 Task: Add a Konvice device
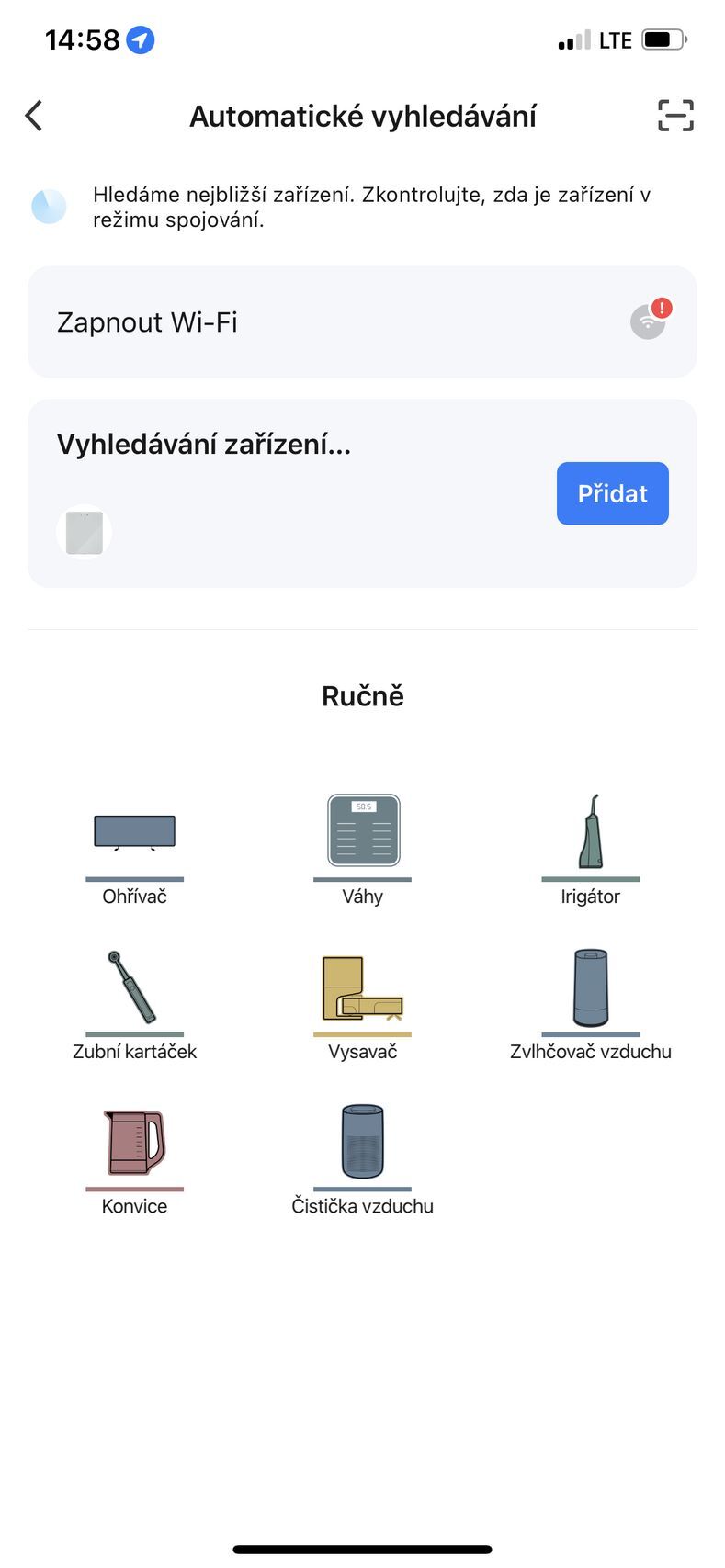click(x=134, y=1157)
